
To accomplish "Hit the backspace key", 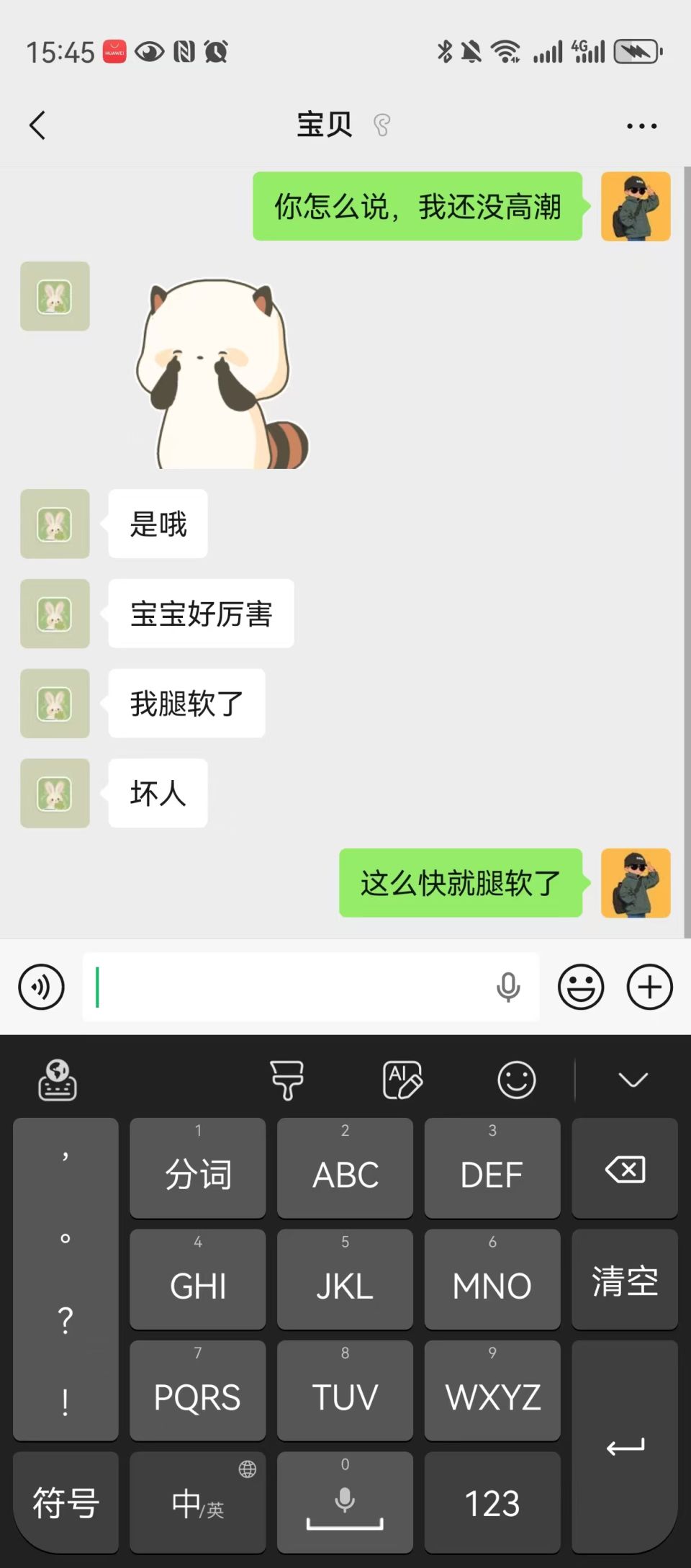I will click(x=624, y=1170).
